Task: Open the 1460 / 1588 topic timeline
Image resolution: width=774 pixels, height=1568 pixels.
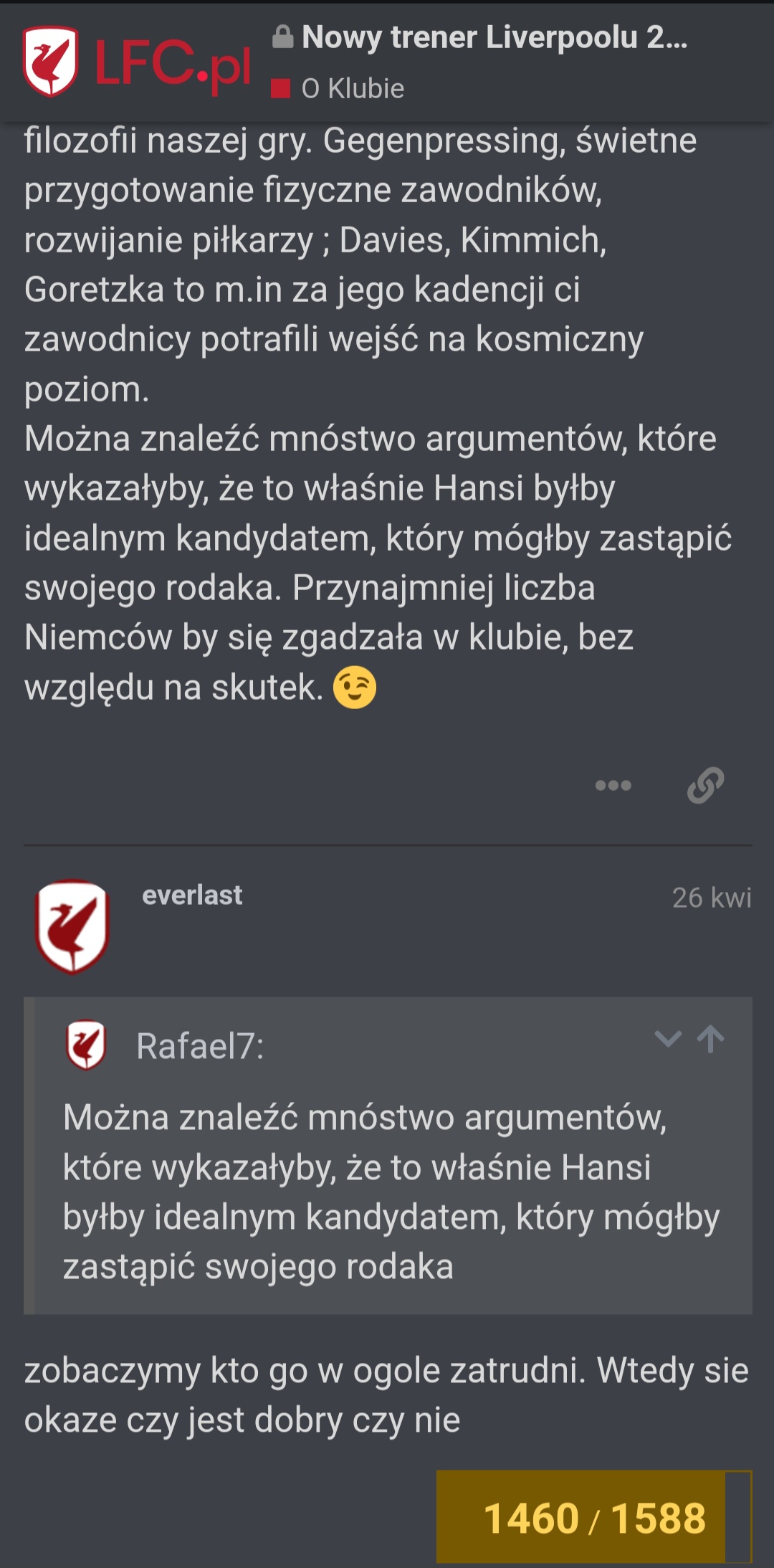Action: click(594, 1517)
